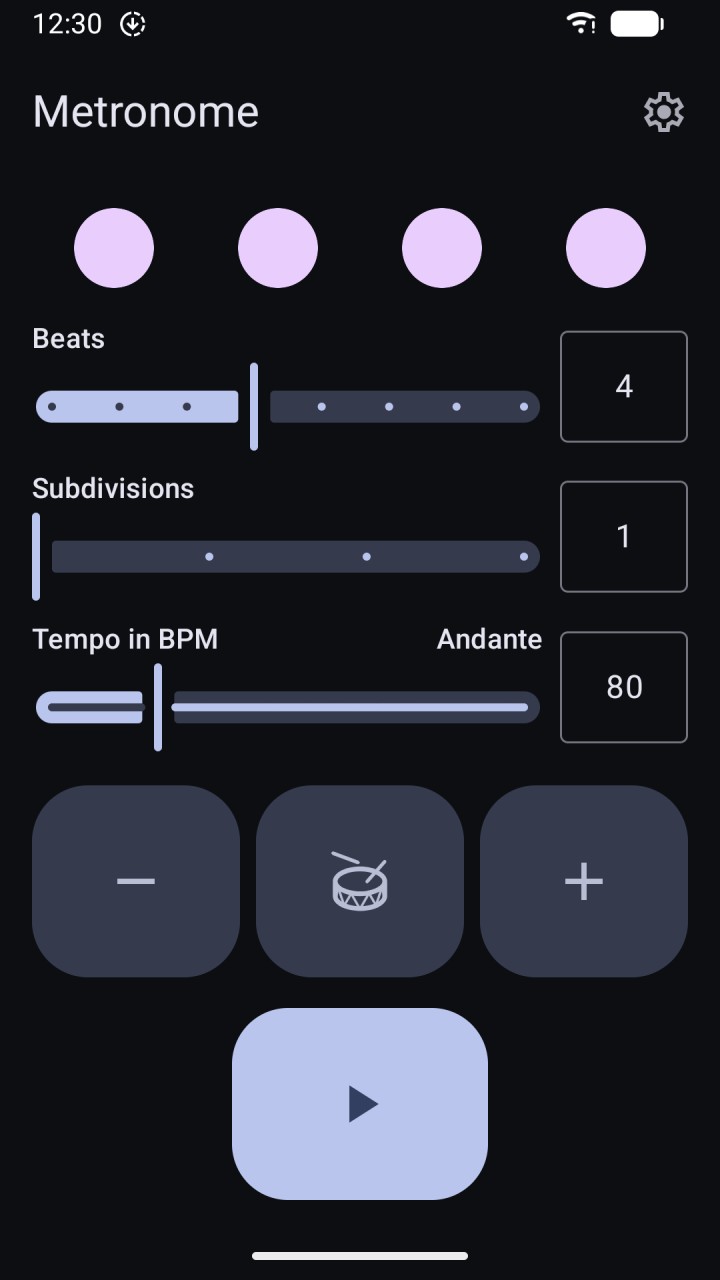Tap the drum button to set tempo
This screenshot has height=1280, width=720.
click(x=360, y=881)
